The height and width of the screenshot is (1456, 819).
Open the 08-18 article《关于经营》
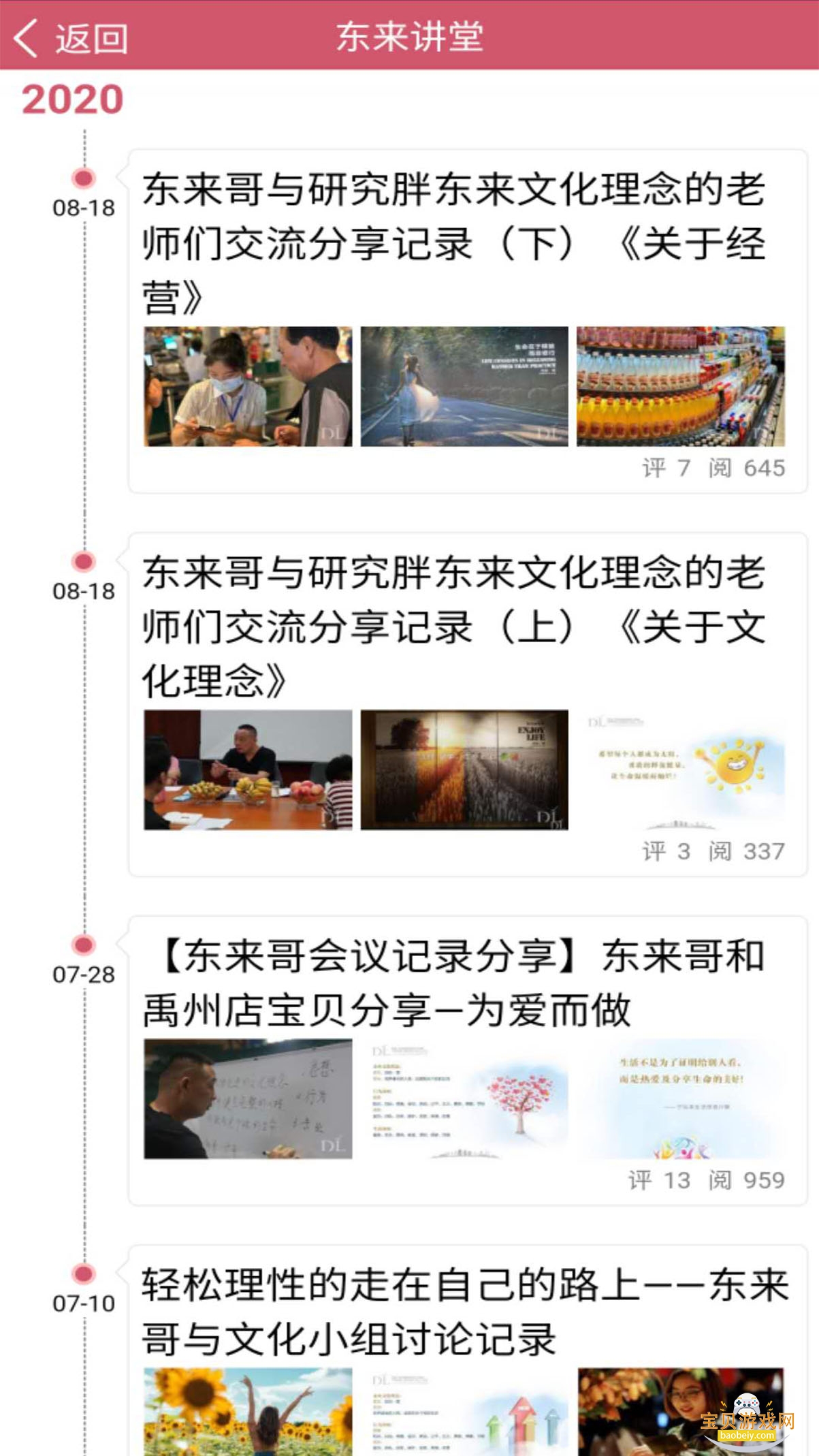[x=453, y=243]
